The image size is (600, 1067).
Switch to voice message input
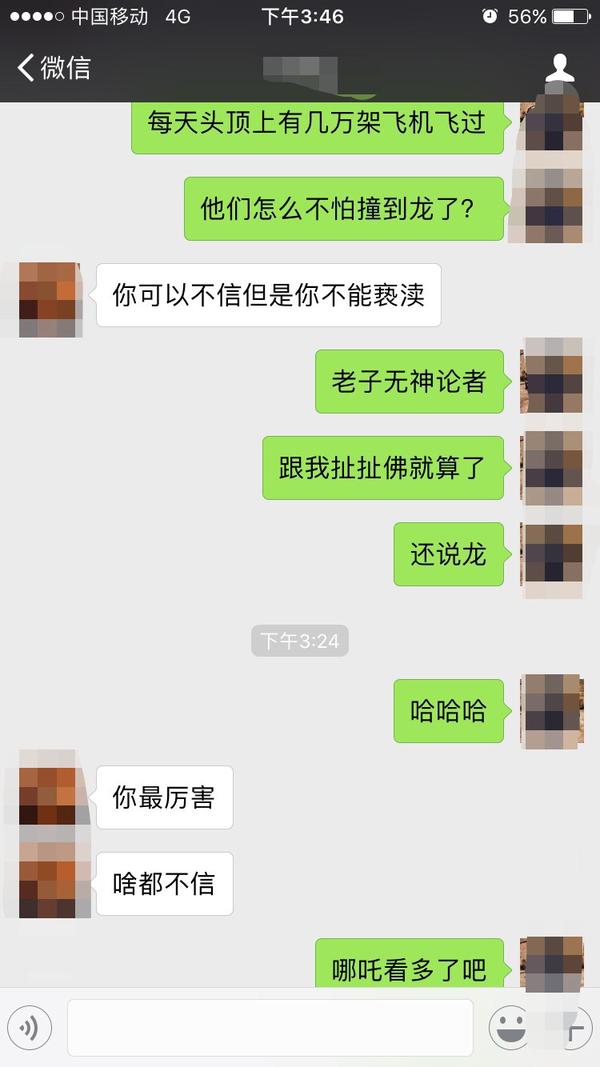[x=29, y=1027]
